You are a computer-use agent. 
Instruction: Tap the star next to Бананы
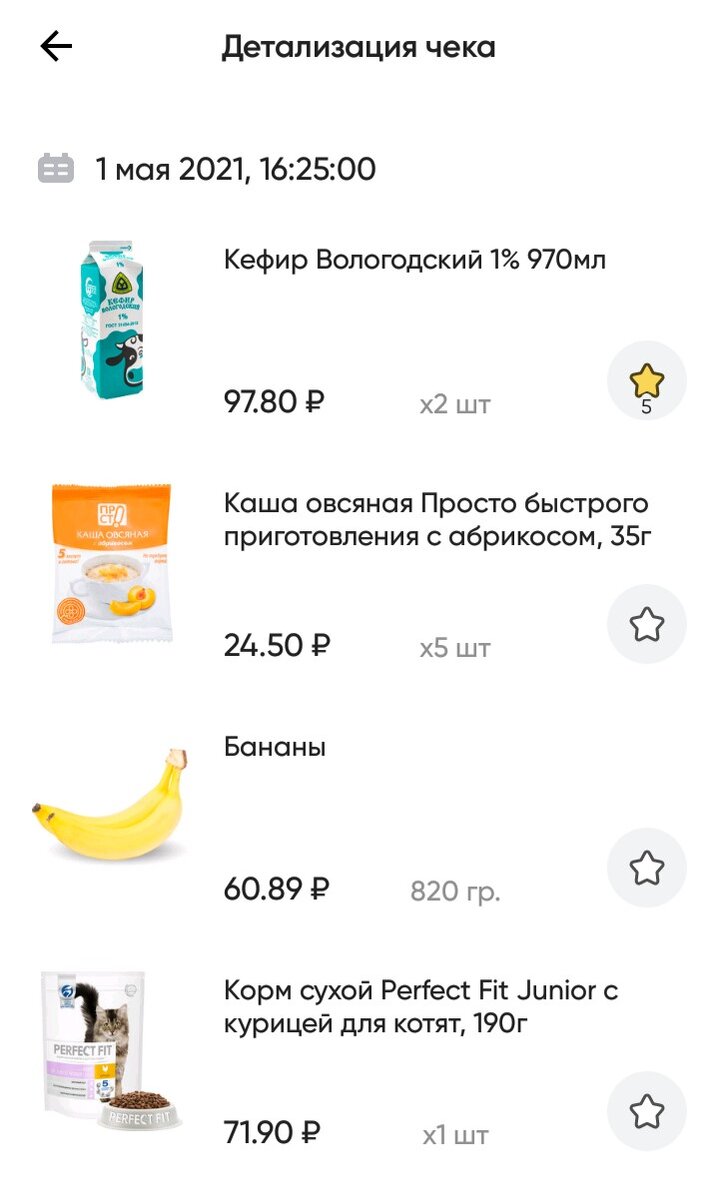tap(647, 868)
